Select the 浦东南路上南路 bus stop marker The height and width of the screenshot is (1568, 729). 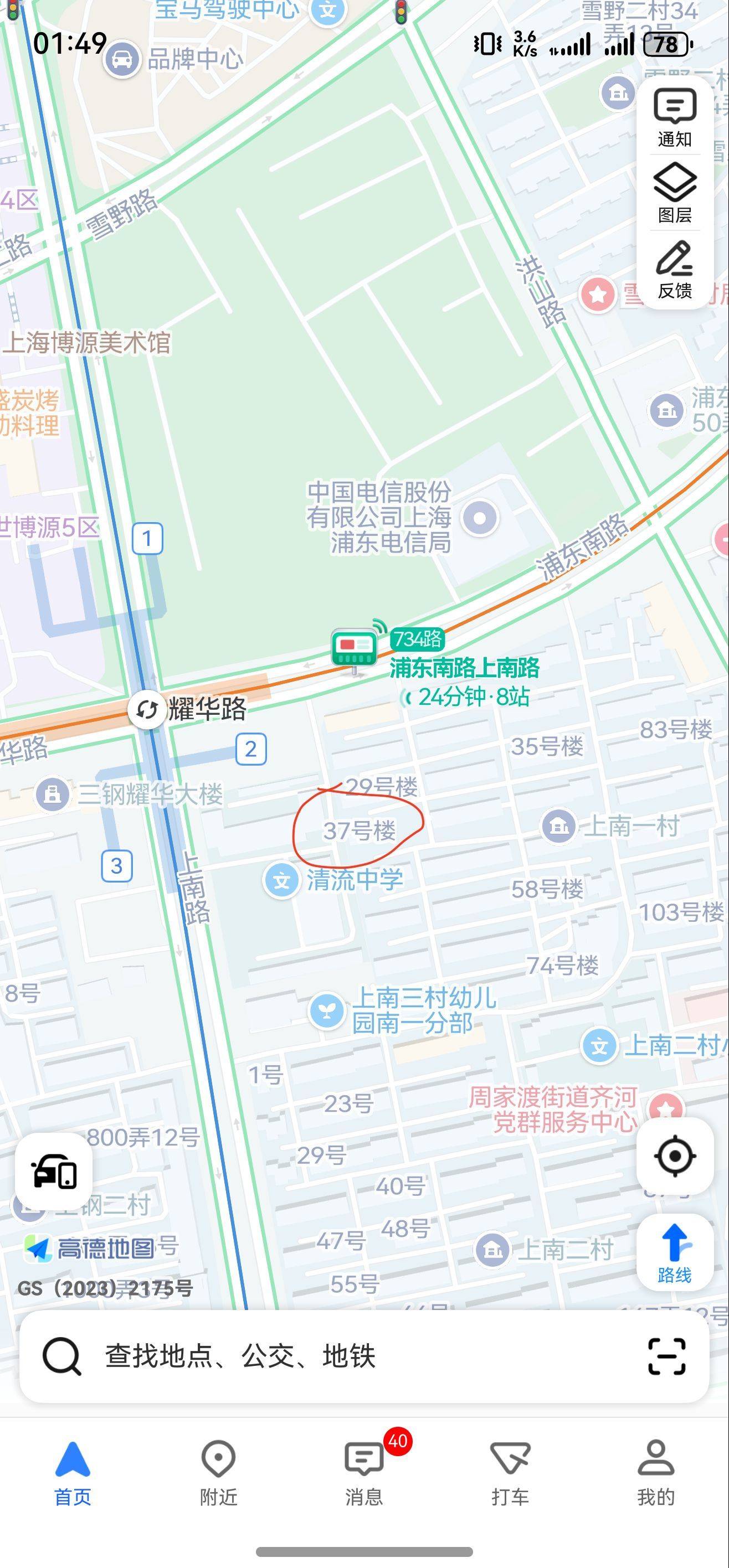[x=355, y=649]
